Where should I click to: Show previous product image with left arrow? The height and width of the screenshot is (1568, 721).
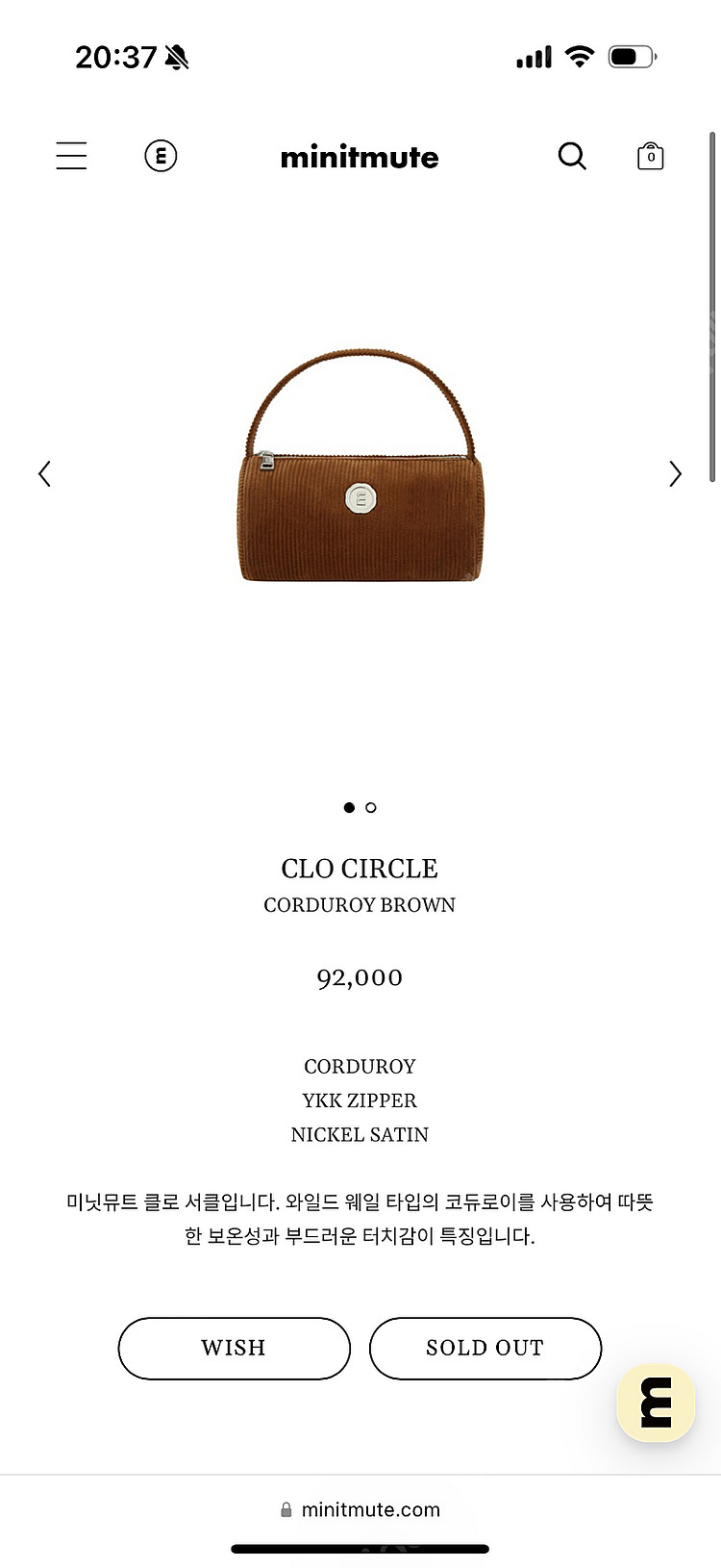point(44,473)
